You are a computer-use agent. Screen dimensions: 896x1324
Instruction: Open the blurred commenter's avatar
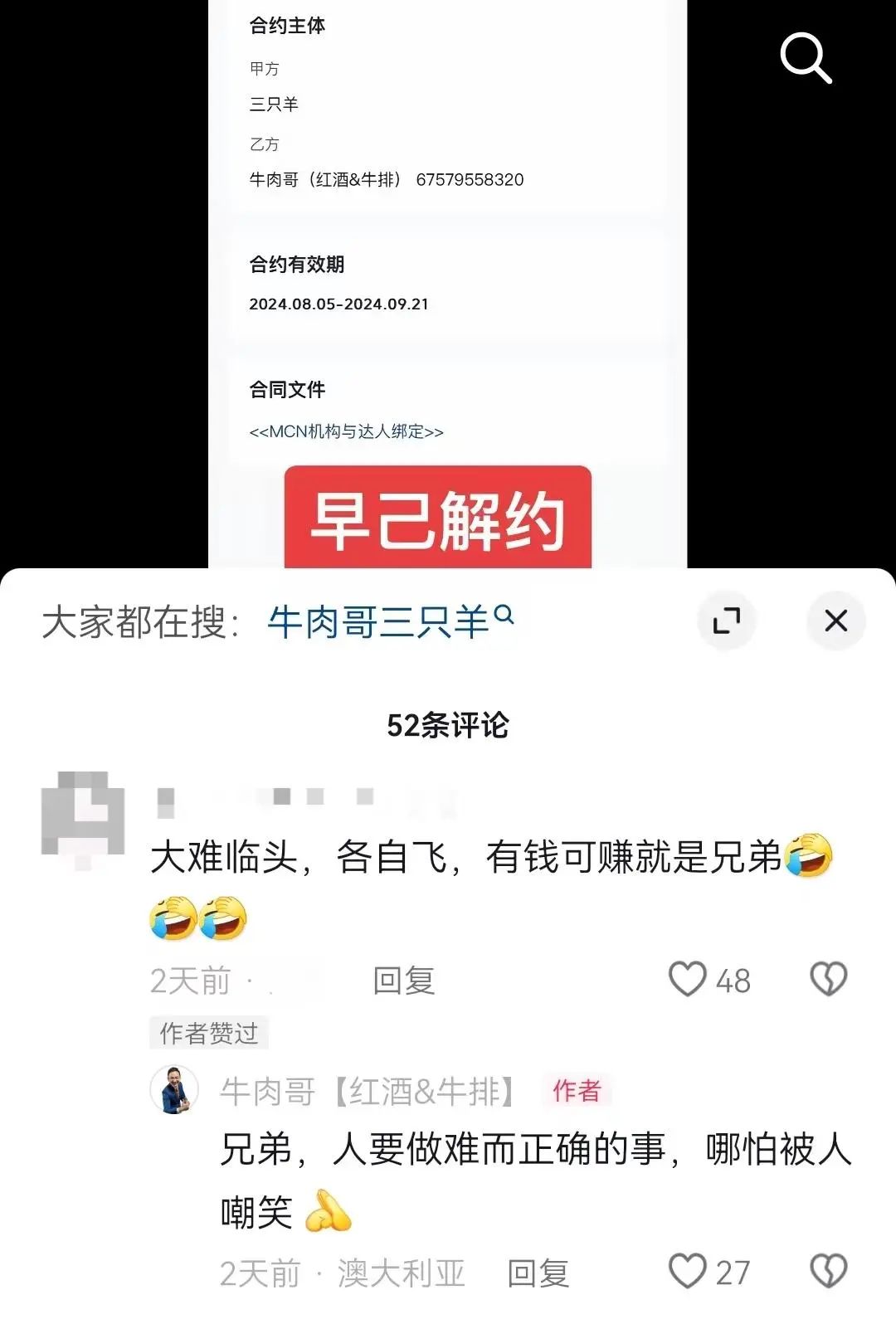click(83, 817)
